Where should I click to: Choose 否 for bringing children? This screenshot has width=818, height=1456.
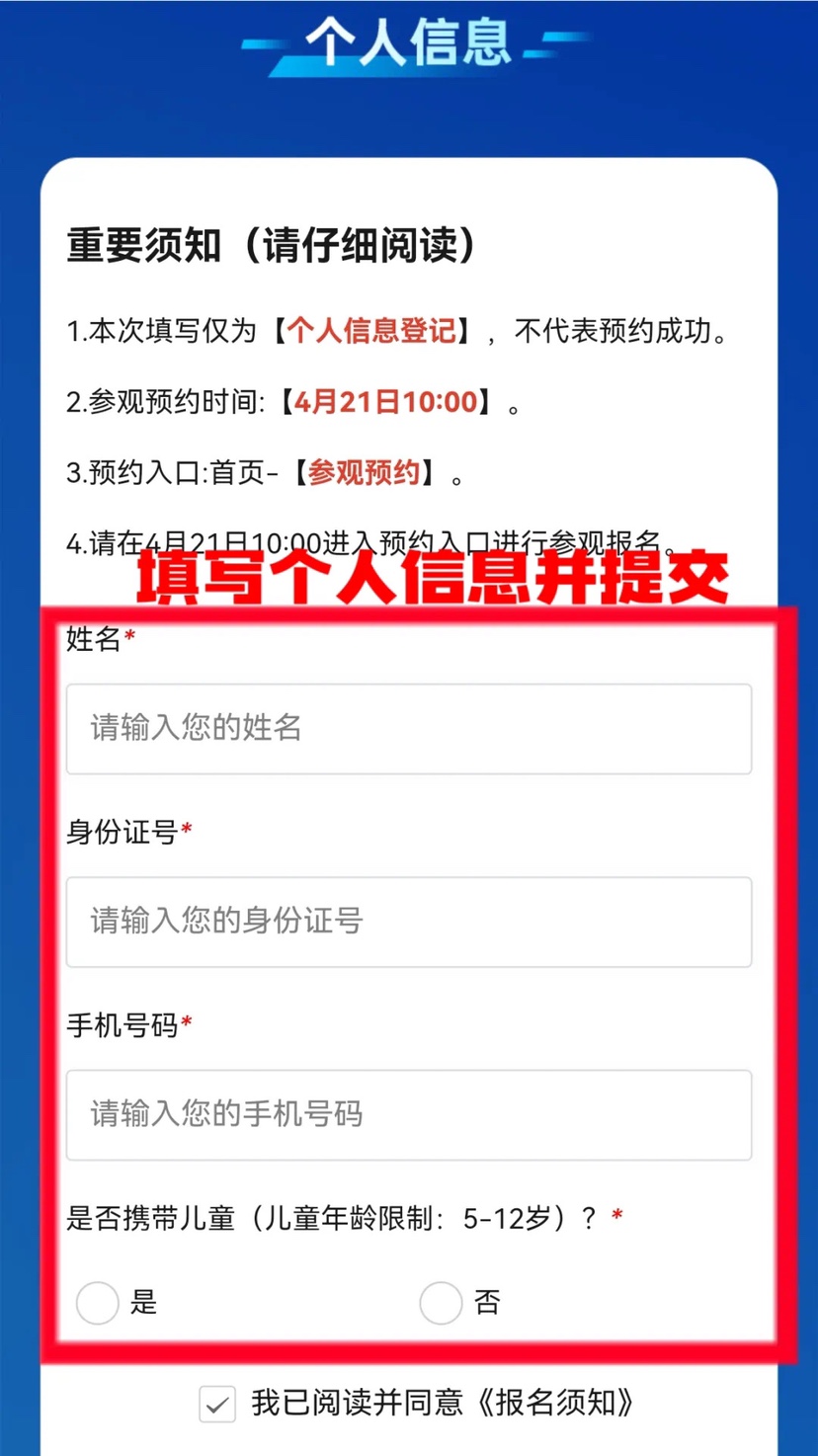click(441, 1303)
